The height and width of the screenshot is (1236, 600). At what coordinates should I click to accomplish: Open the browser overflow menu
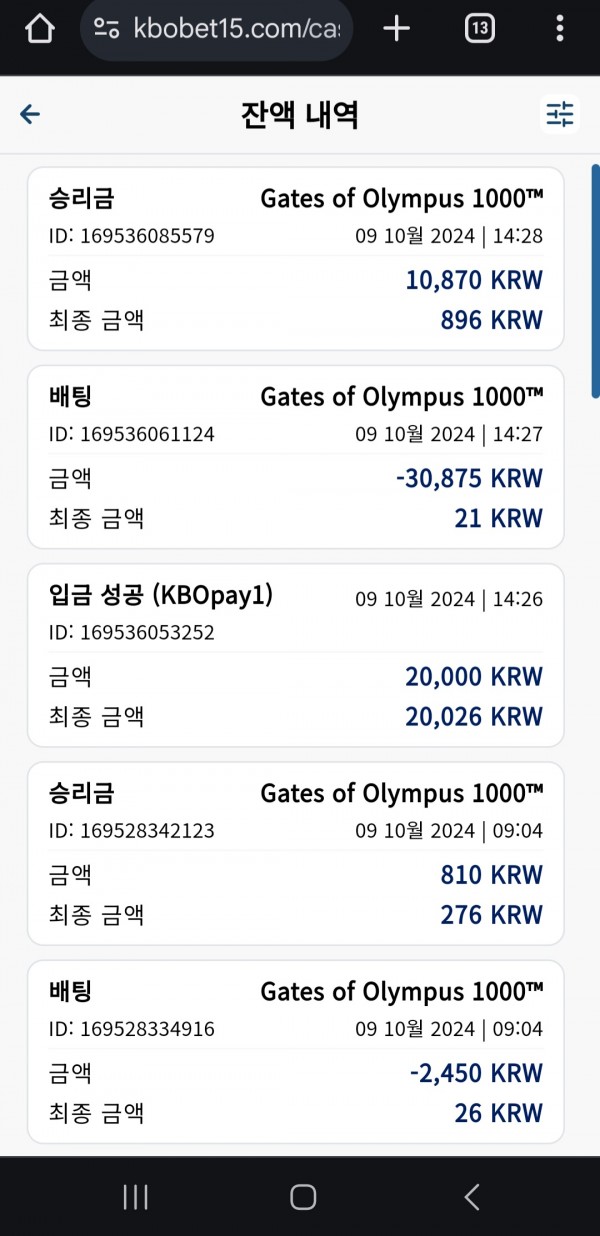click(559, 29)
